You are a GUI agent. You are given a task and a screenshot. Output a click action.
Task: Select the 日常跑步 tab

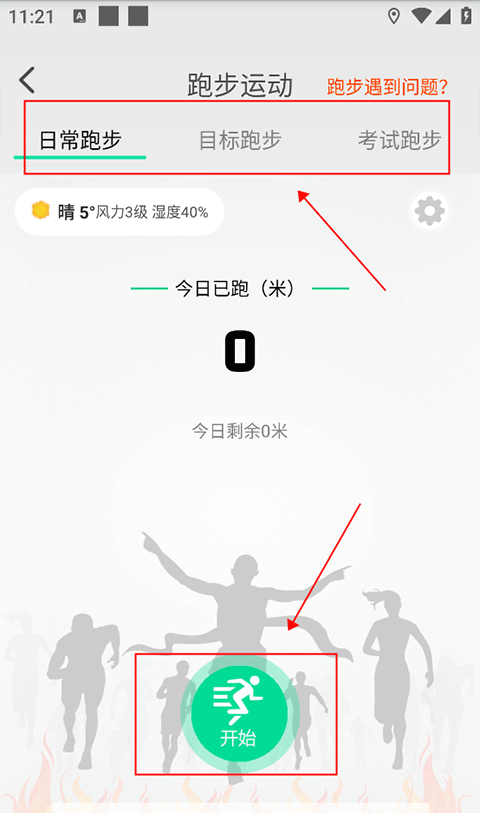tap(80, 141)
